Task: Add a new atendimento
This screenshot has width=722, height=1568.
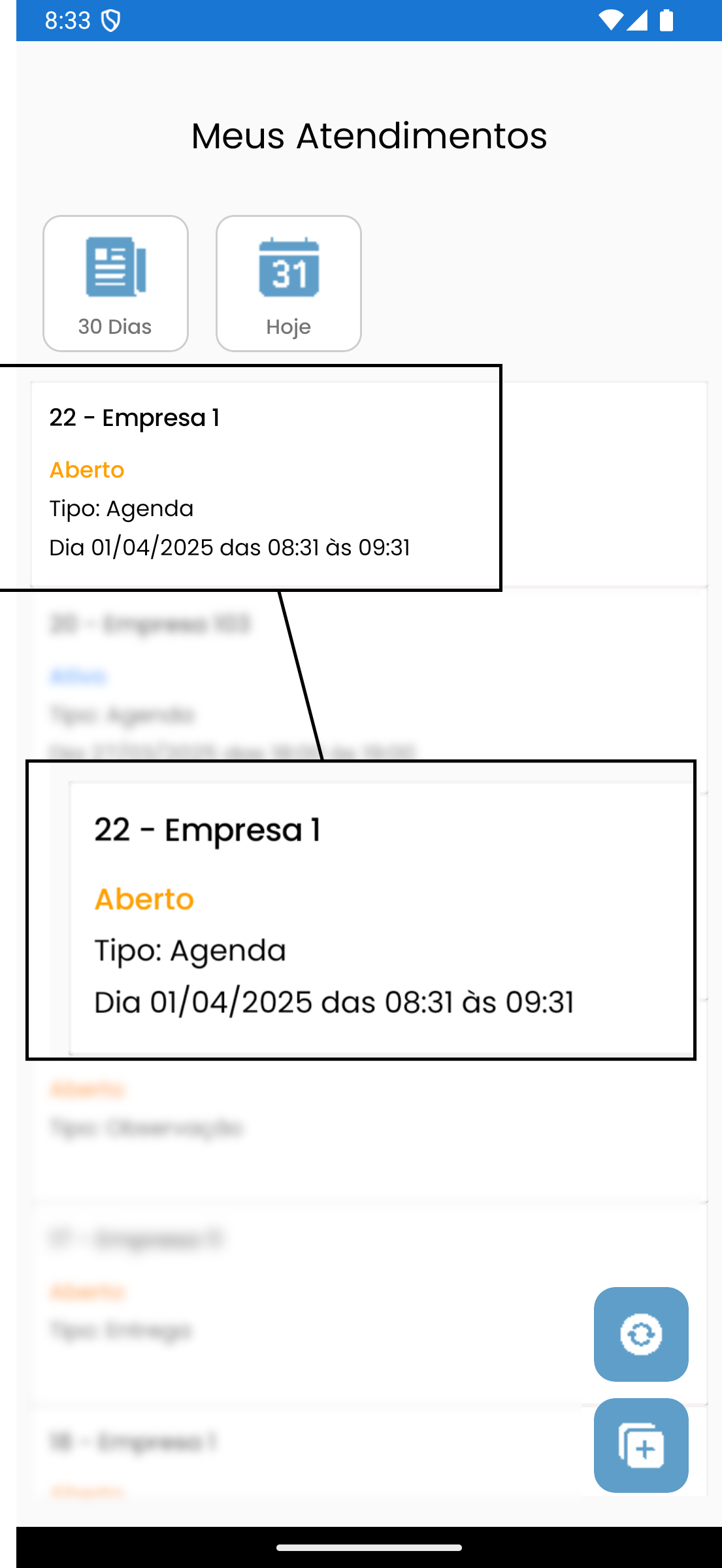Action: click(641, 1445)
